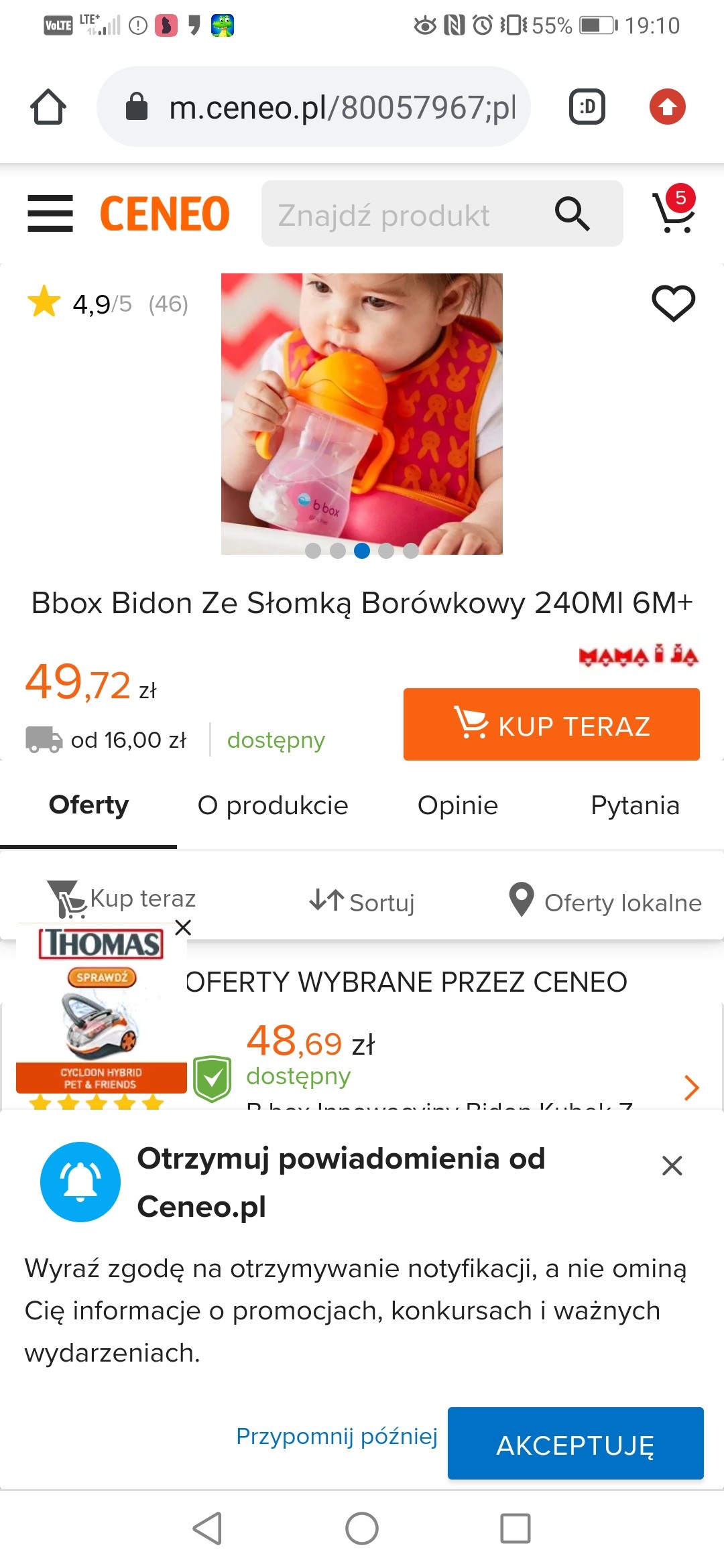
Task: Switch to the O produkcie tab
Action: 273,805
